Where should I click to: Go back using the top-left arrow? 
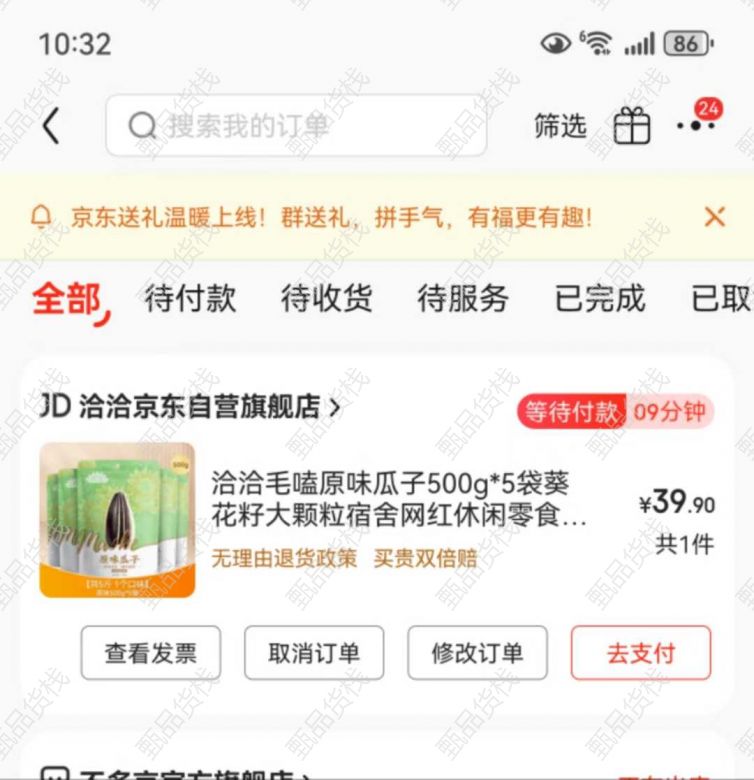click(52, 126)
